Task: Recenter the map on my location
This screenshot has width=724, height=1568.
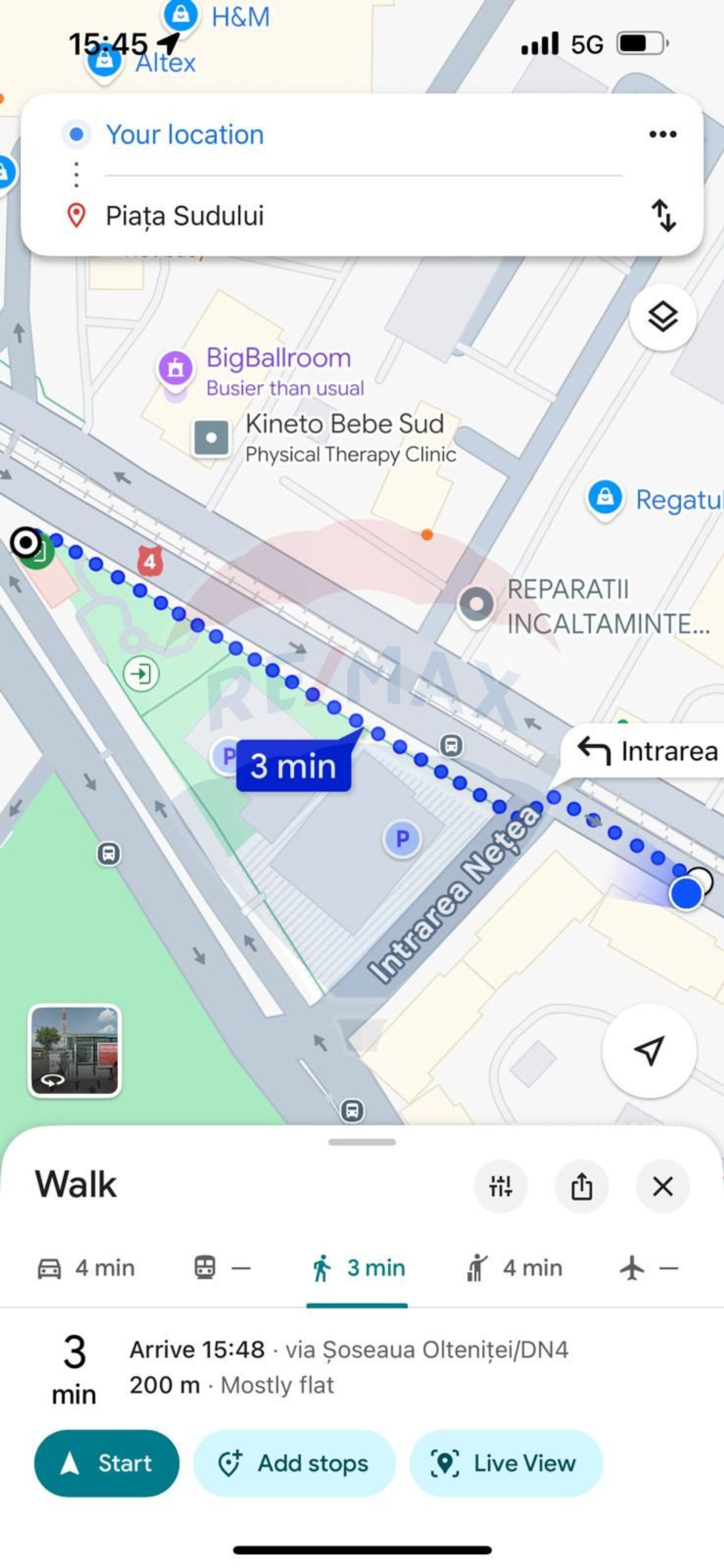Action: (649, 1050)
